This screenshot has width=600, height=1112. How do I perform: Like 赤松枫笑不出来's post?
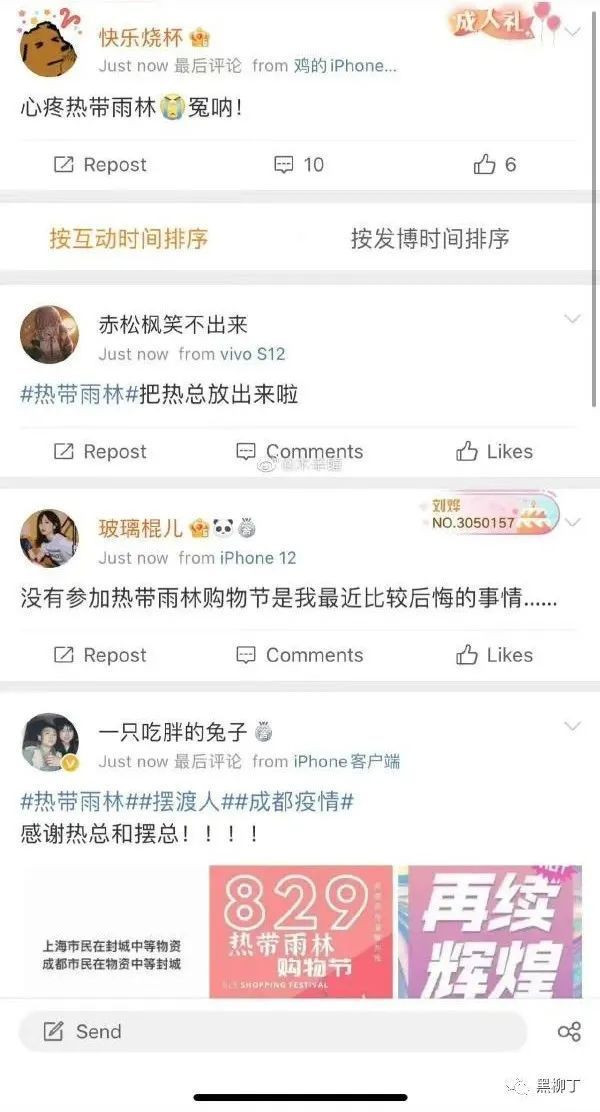494,452
